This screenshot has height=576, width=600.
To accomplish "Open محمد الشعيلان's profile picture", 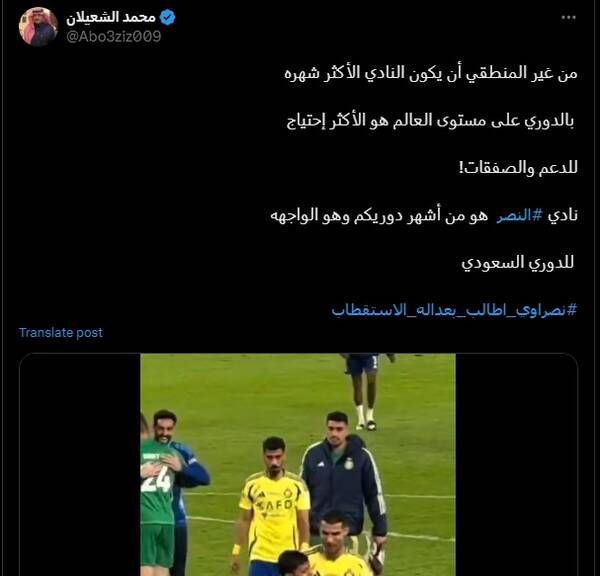I will [x=38, y=27].
